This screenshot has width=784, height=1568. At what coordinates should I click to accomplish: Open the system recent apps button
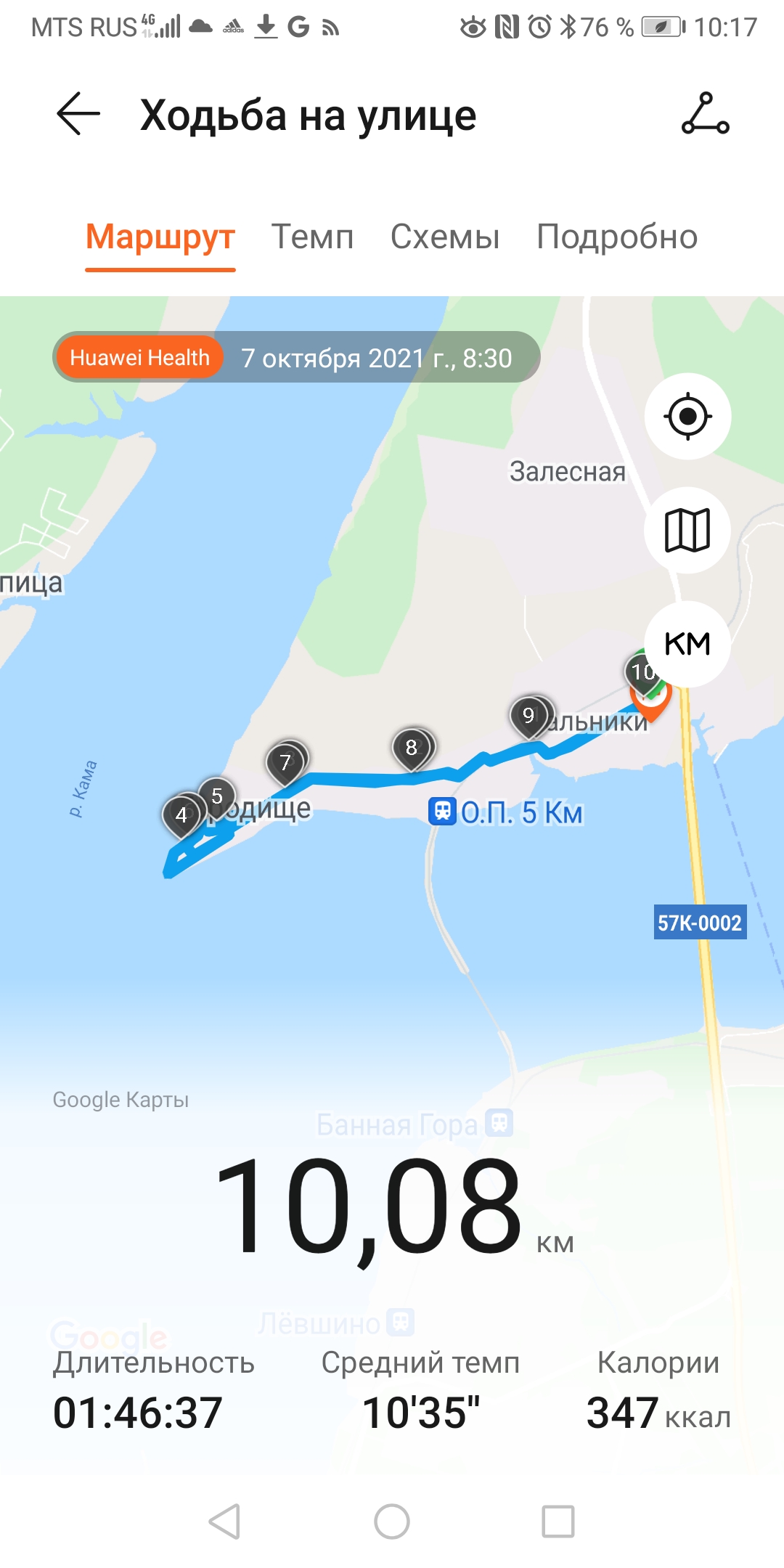558,1522
